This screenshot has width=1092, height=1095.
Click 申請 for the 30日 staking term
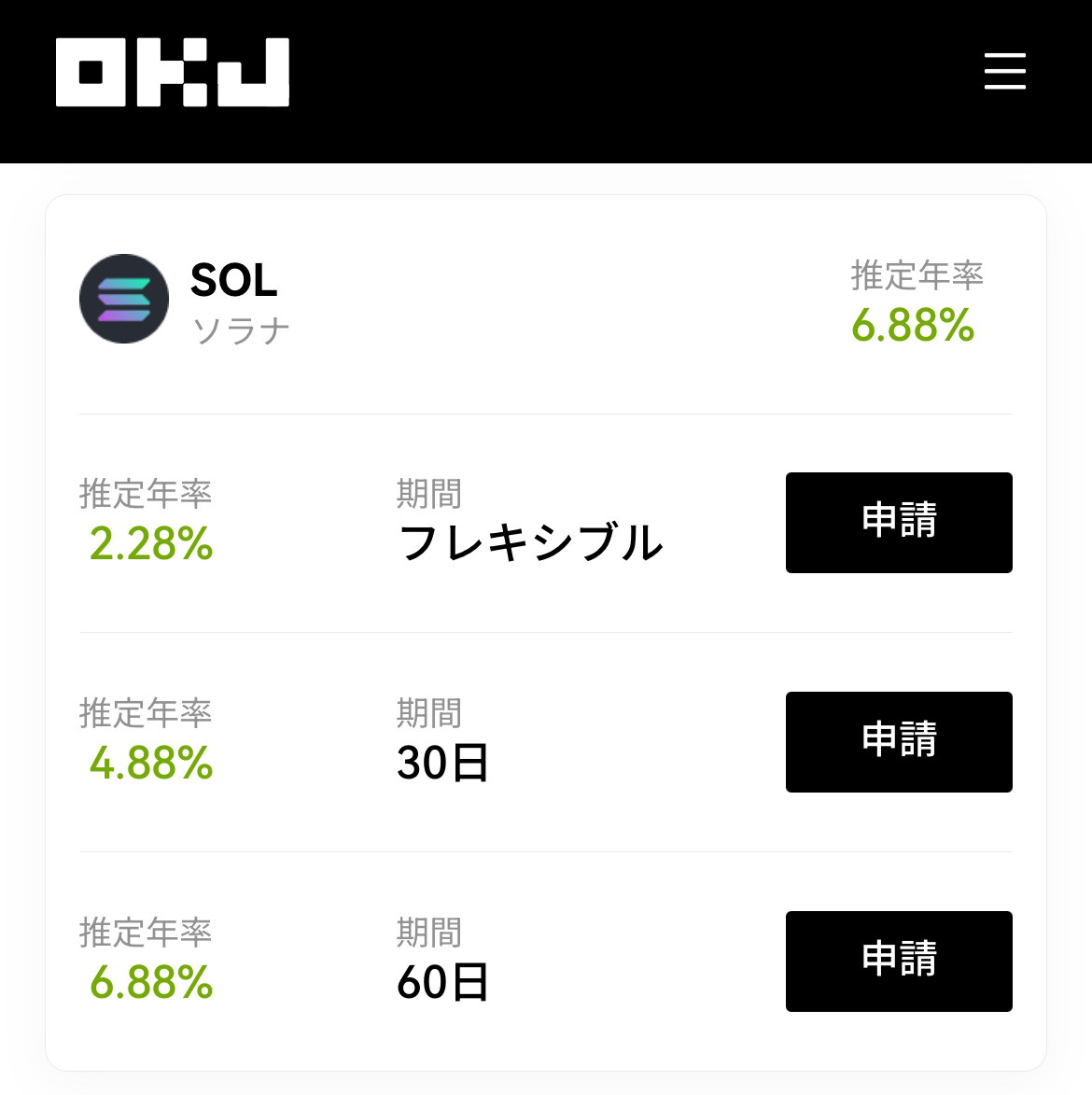click(898, 742)
